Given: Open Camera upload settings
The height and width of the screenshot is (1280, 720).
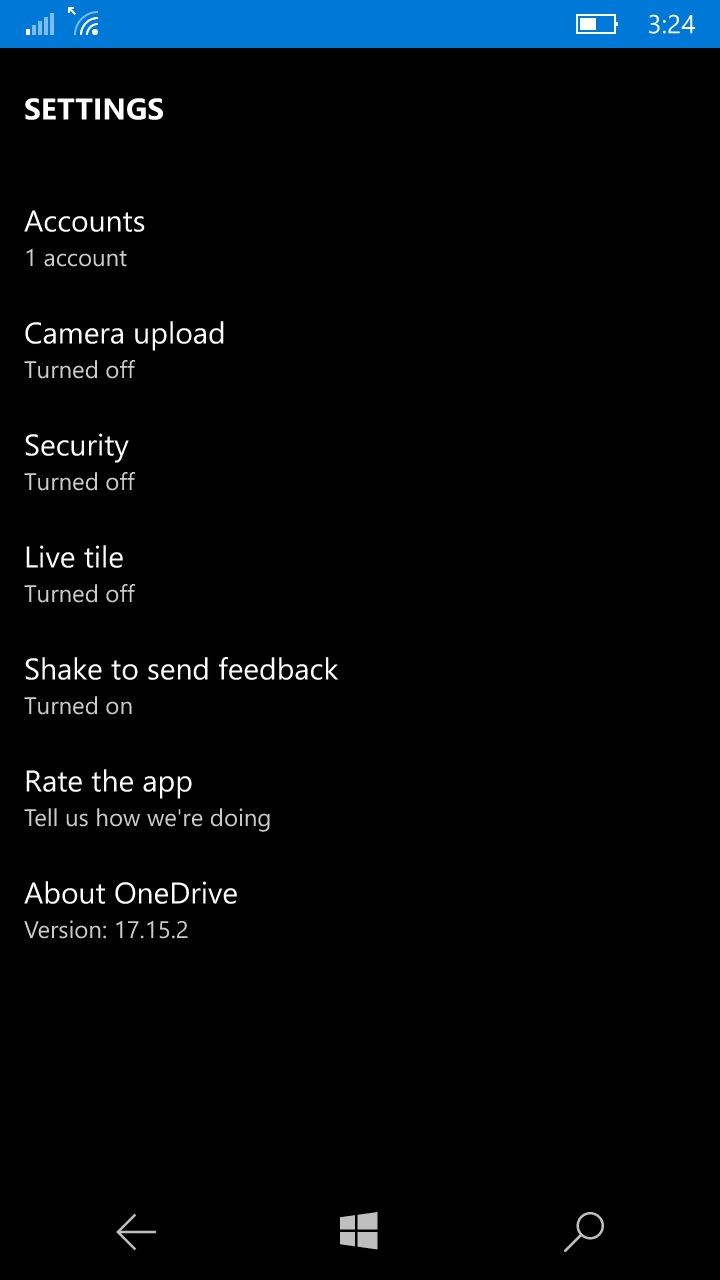Looking at the screenshot, I should (x=360, y=350).
